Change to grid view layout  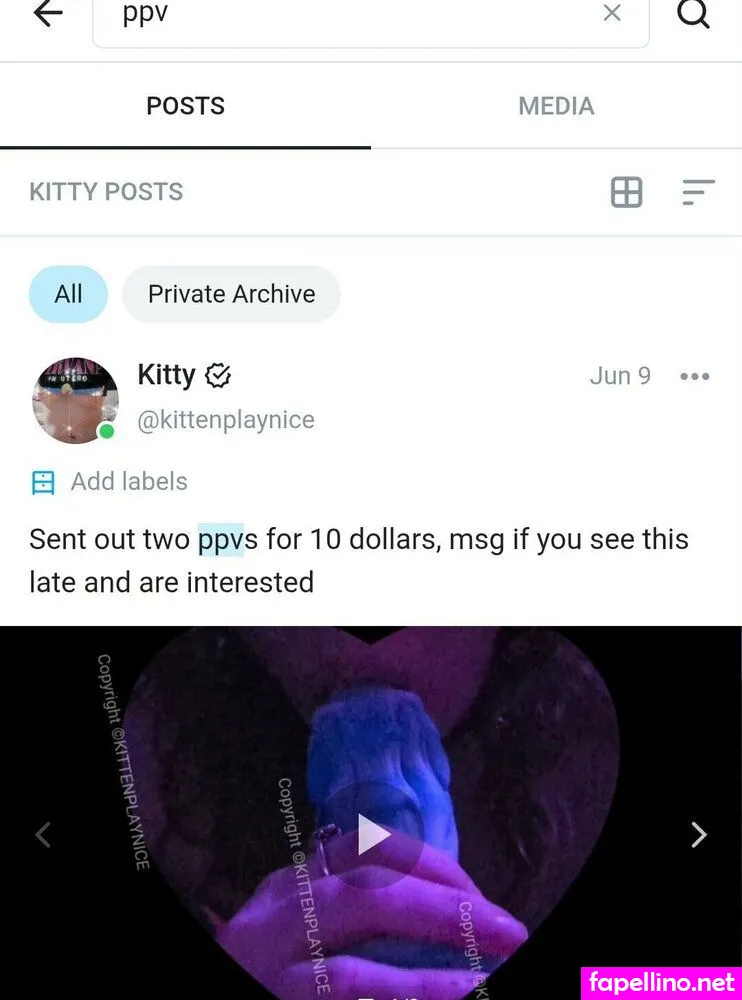[627, 192]
